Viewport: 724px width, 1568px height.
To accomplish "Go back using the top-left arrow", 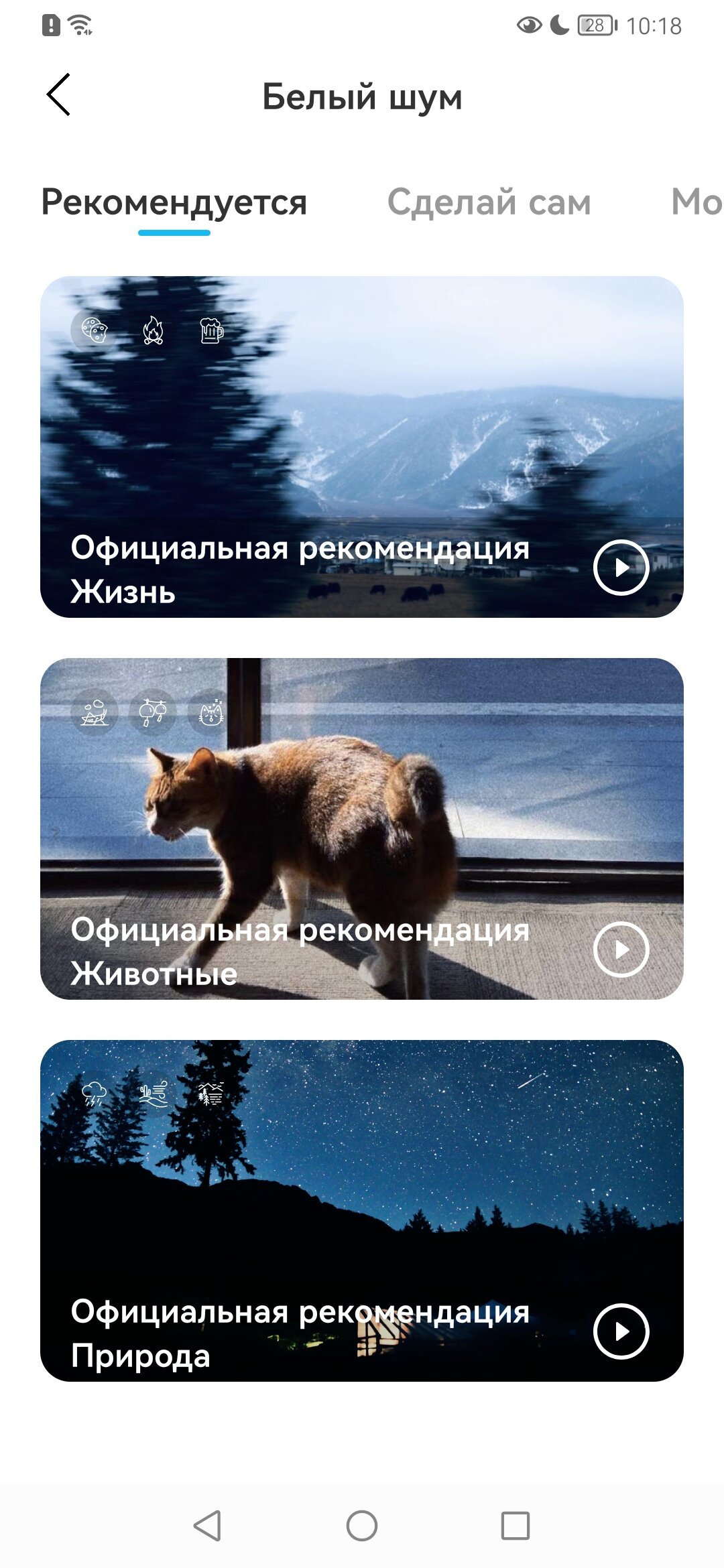I will [x=58, y=94].
